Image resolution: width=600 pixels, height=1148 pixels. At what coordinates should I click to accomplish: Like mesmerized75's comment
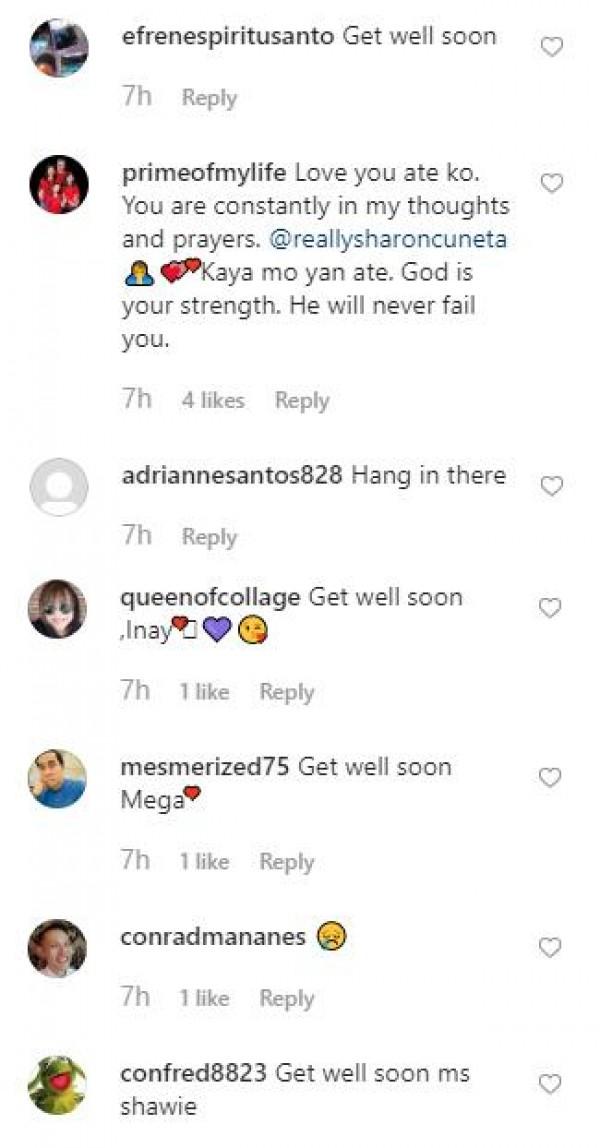[x=551, y=778]
